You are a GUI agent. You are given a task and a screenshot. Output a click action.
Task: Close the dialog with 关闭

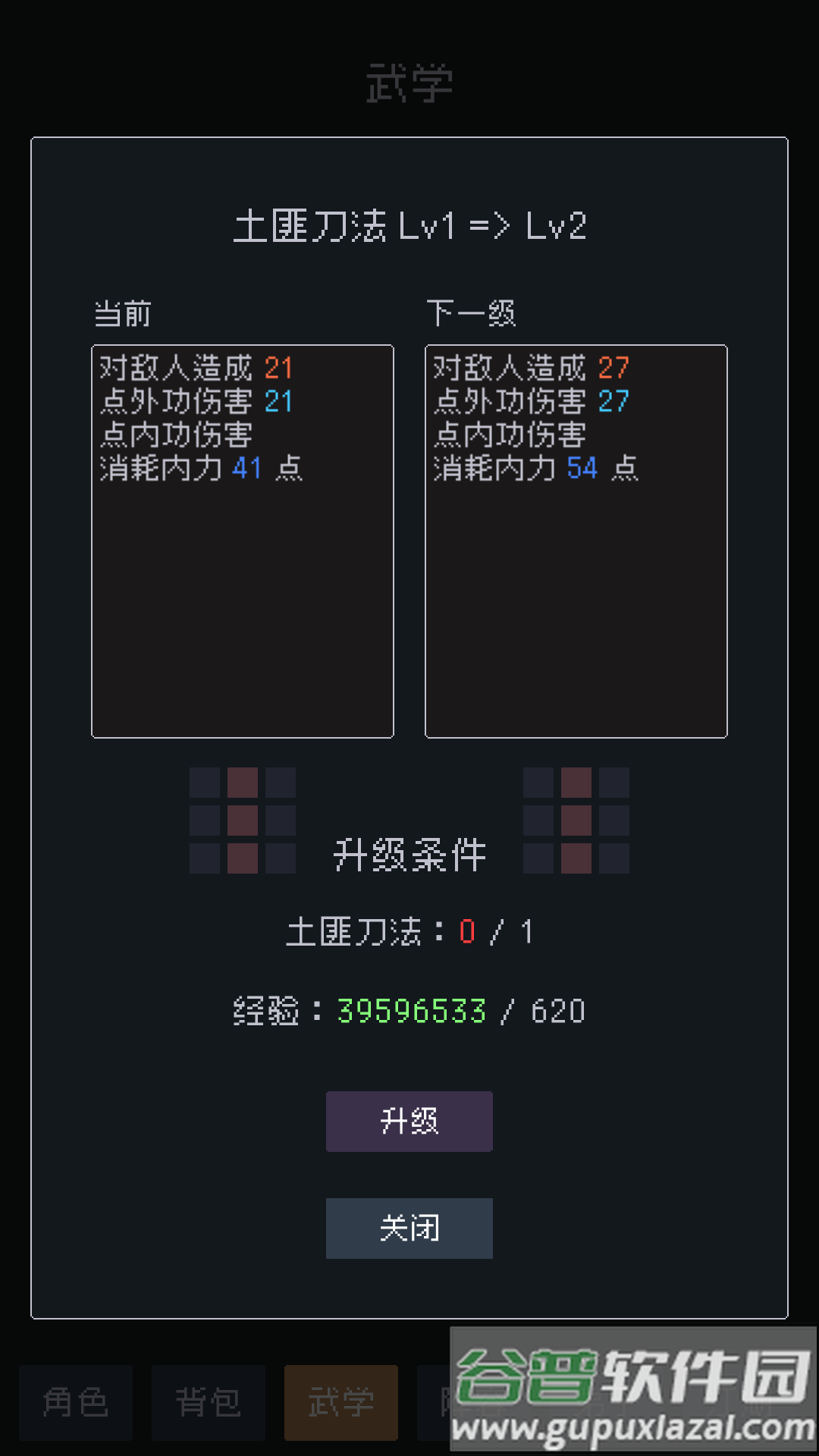[x=409, y=1228]
